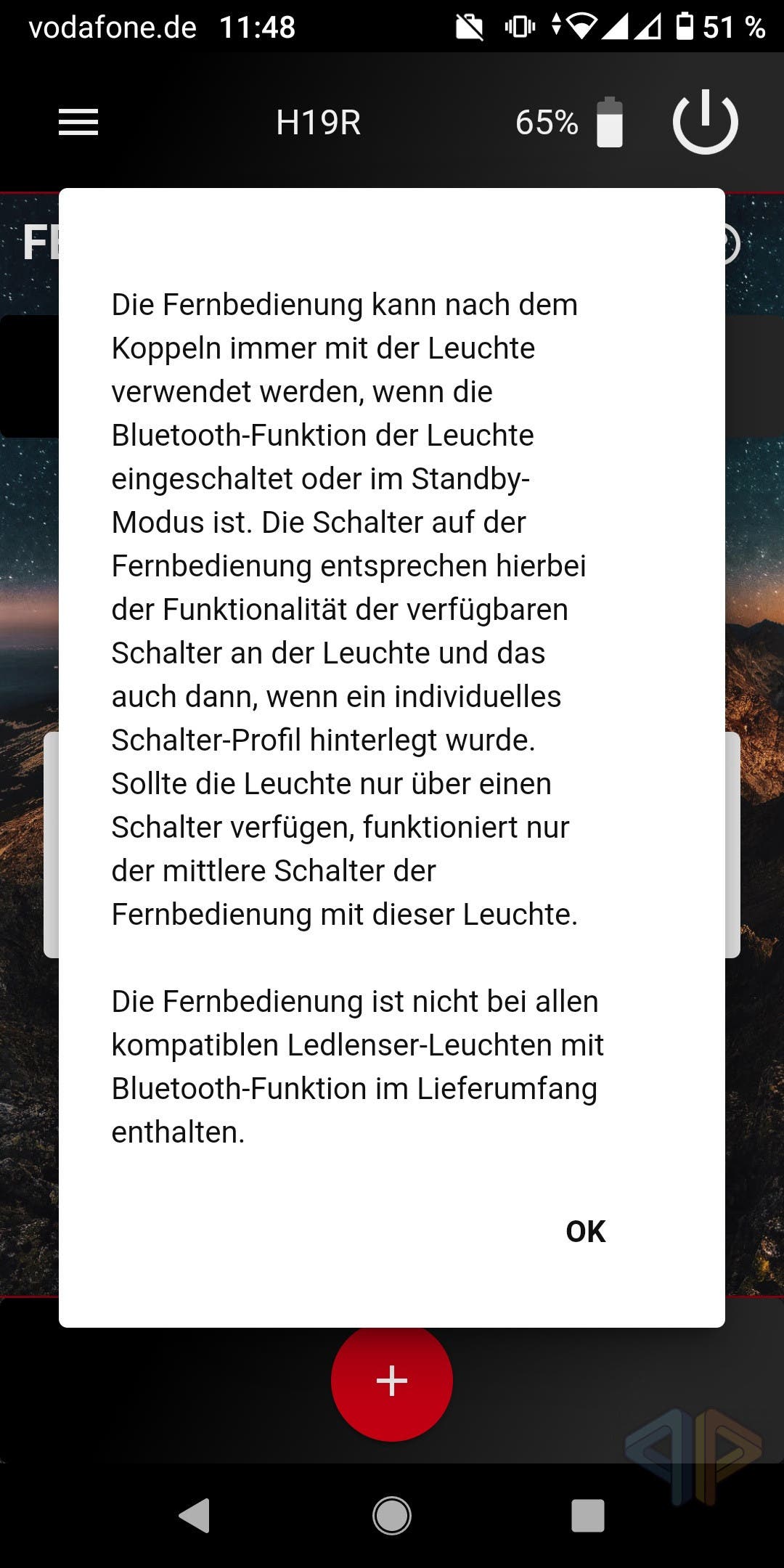Tap the power button icon
The image size is (784, 1568).
(705, 122)
